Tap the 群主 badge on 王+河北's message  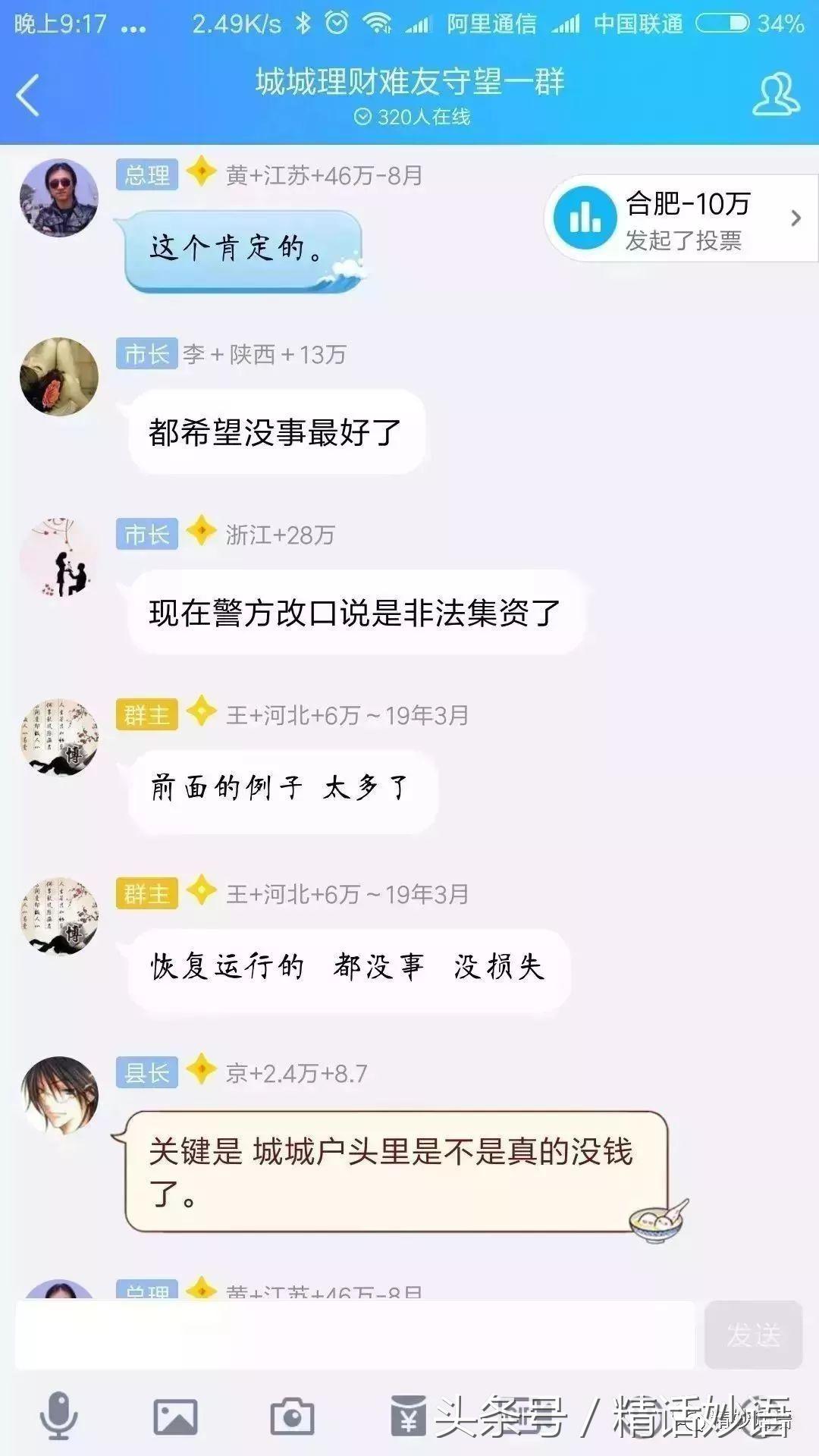pyautogui.click(x=148, y=714)
